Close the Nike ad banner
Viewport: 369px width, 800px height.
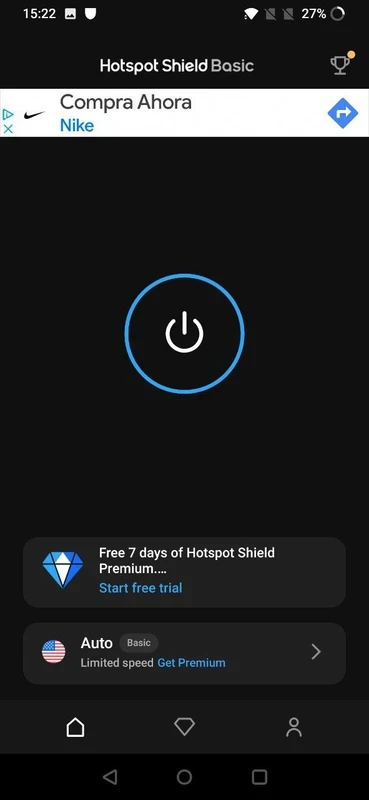pyautogui.click(x=8, y=129)
